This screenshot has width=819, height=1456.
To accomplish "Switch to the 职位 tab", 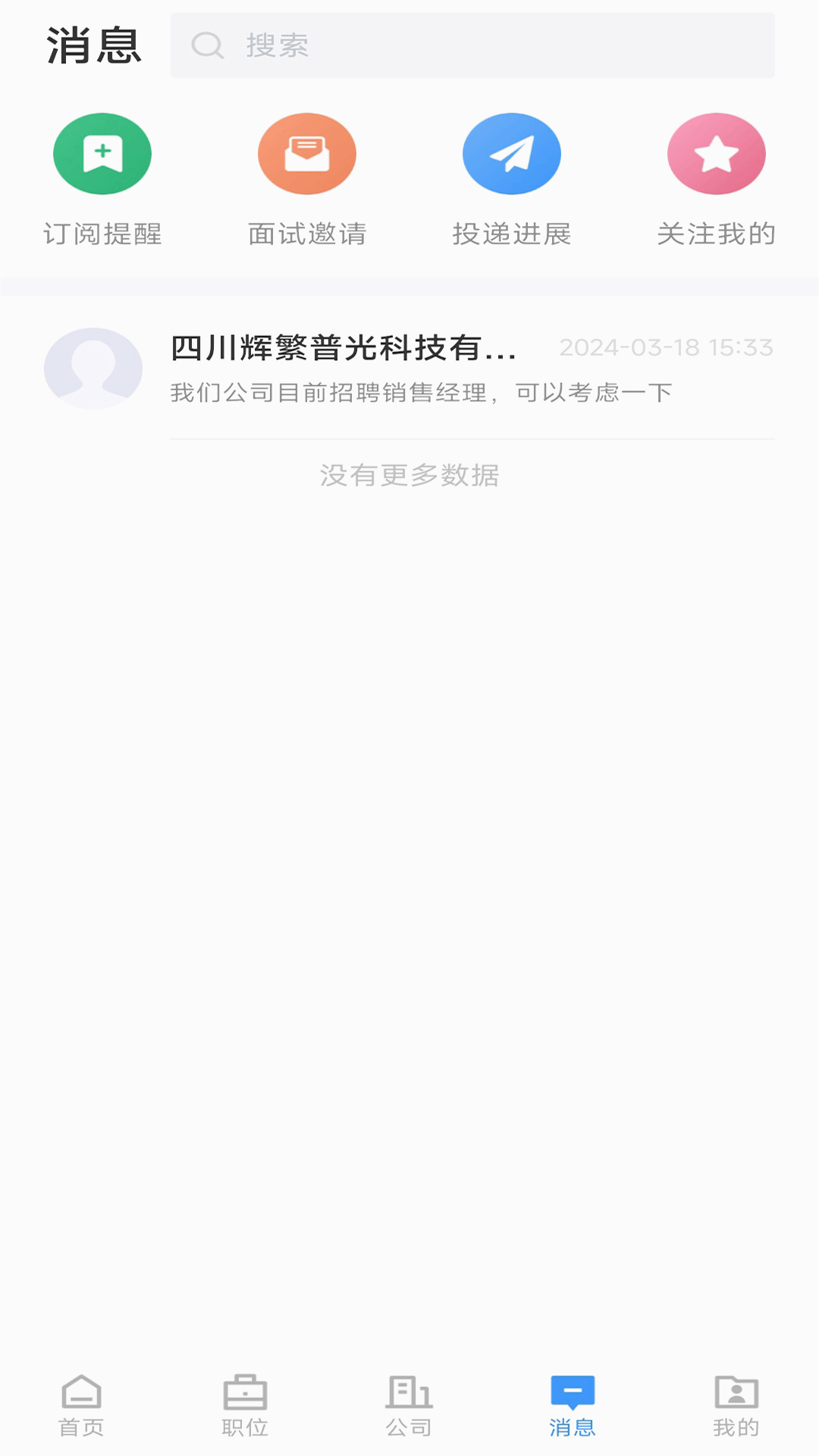I will [x=245, y=1405].
